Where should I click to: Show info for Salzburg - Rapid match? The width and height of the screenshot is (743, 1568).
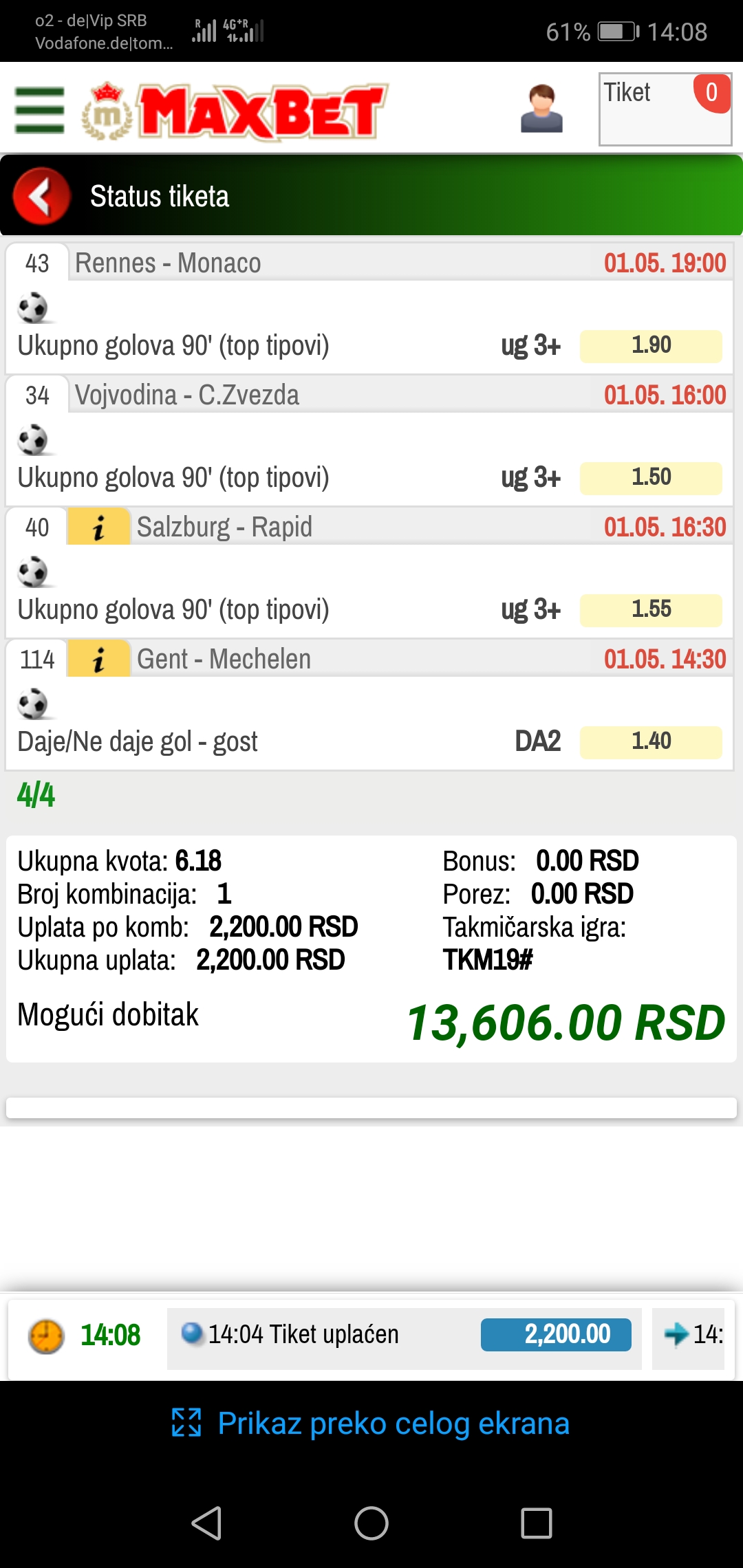(98, 527)
